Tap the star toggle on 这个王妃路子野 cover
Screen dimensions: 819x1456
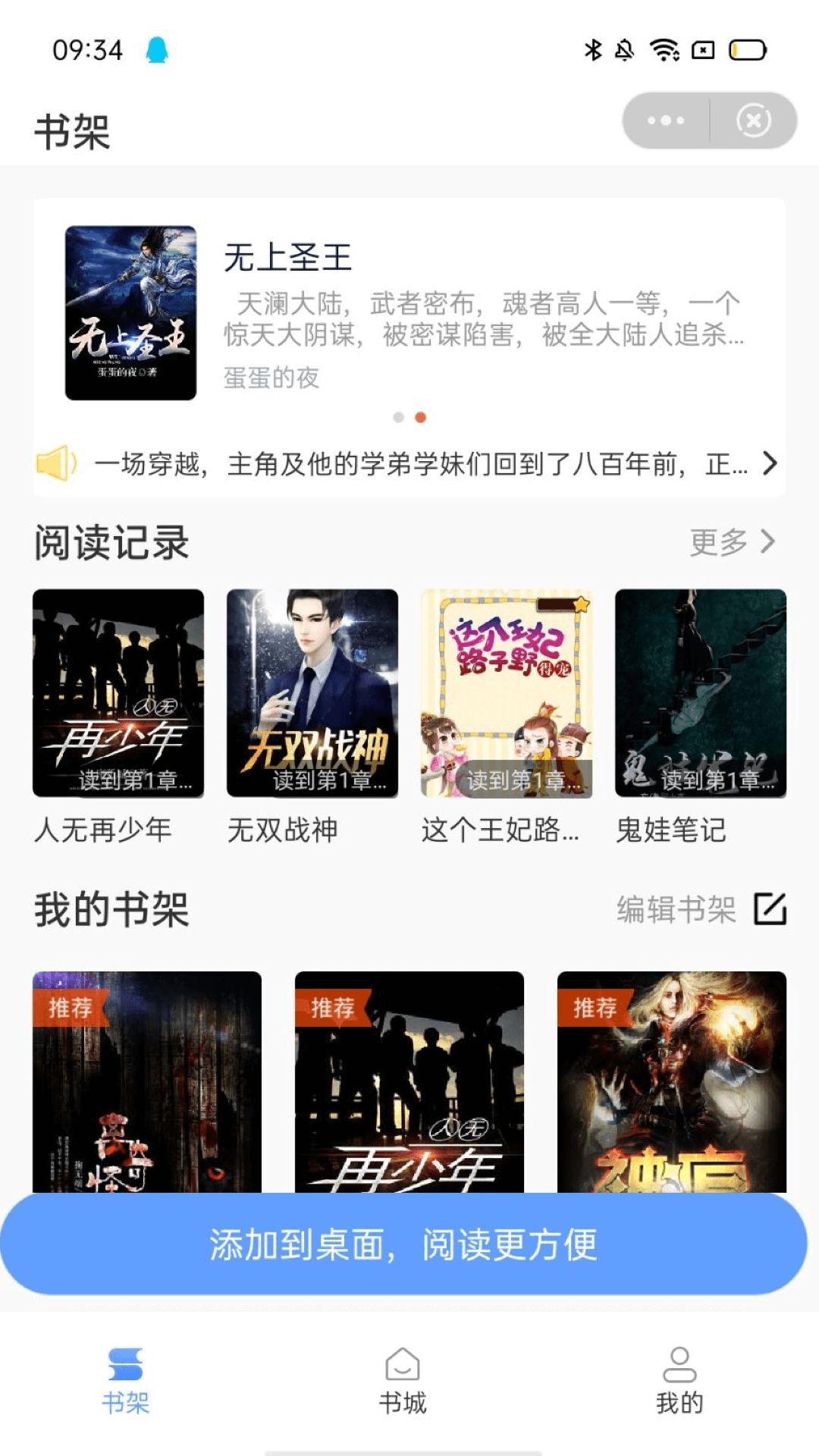point(581,603)
